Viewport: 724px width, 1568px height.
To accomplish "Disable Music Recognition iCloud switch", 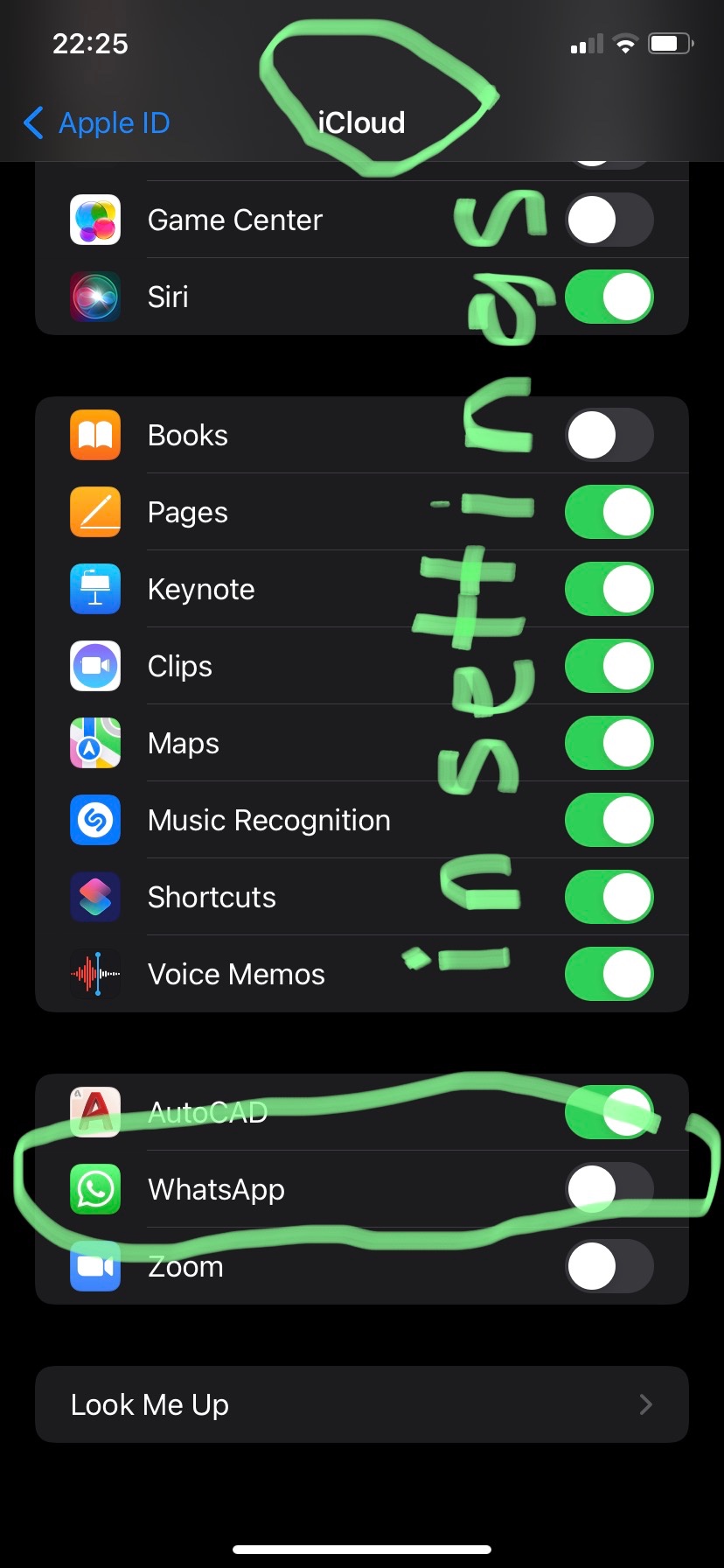I will (x=609, y=820).
